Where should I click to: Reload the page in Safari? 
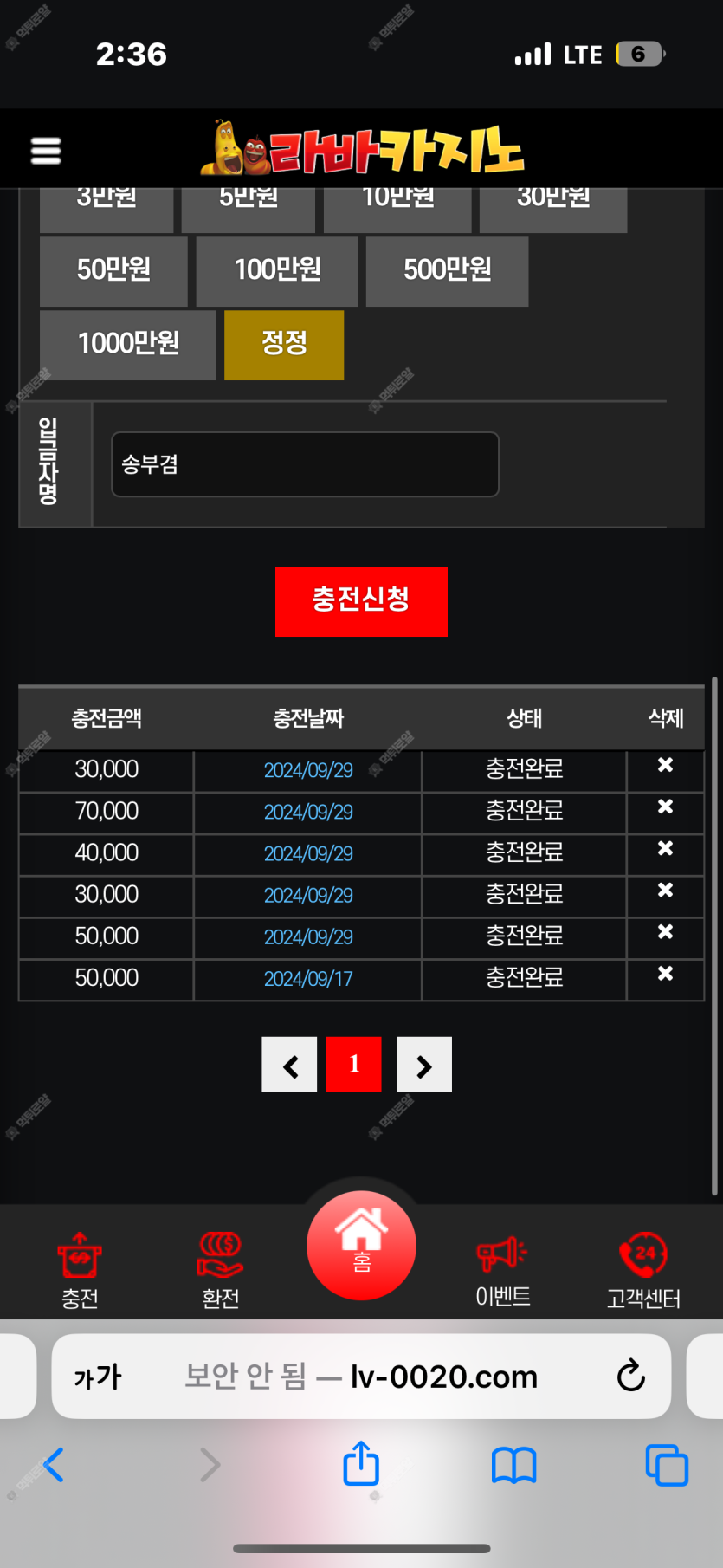(x=630, y=1376)
